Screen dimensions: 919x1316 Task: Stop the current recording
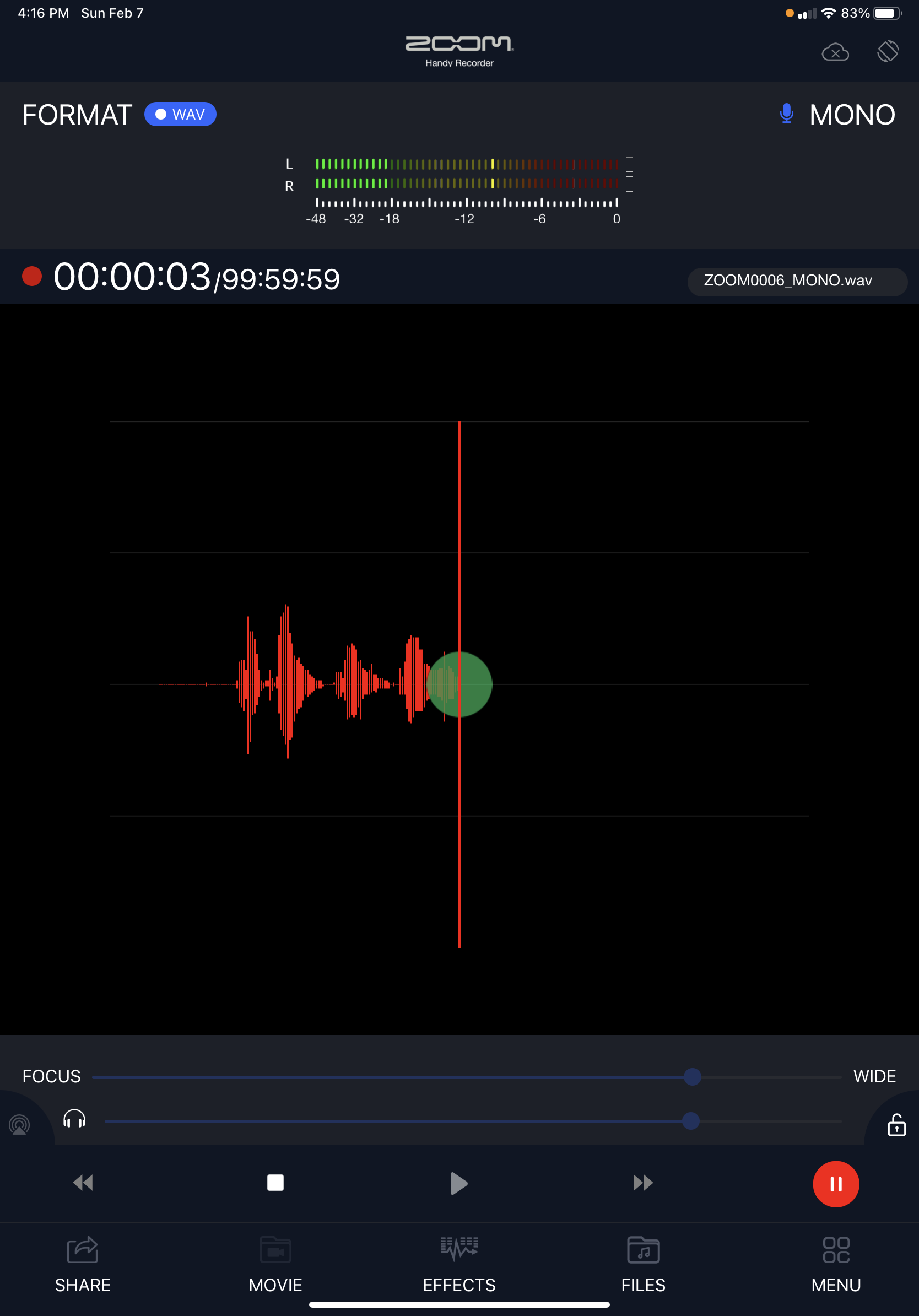[x=274, y=1183]
